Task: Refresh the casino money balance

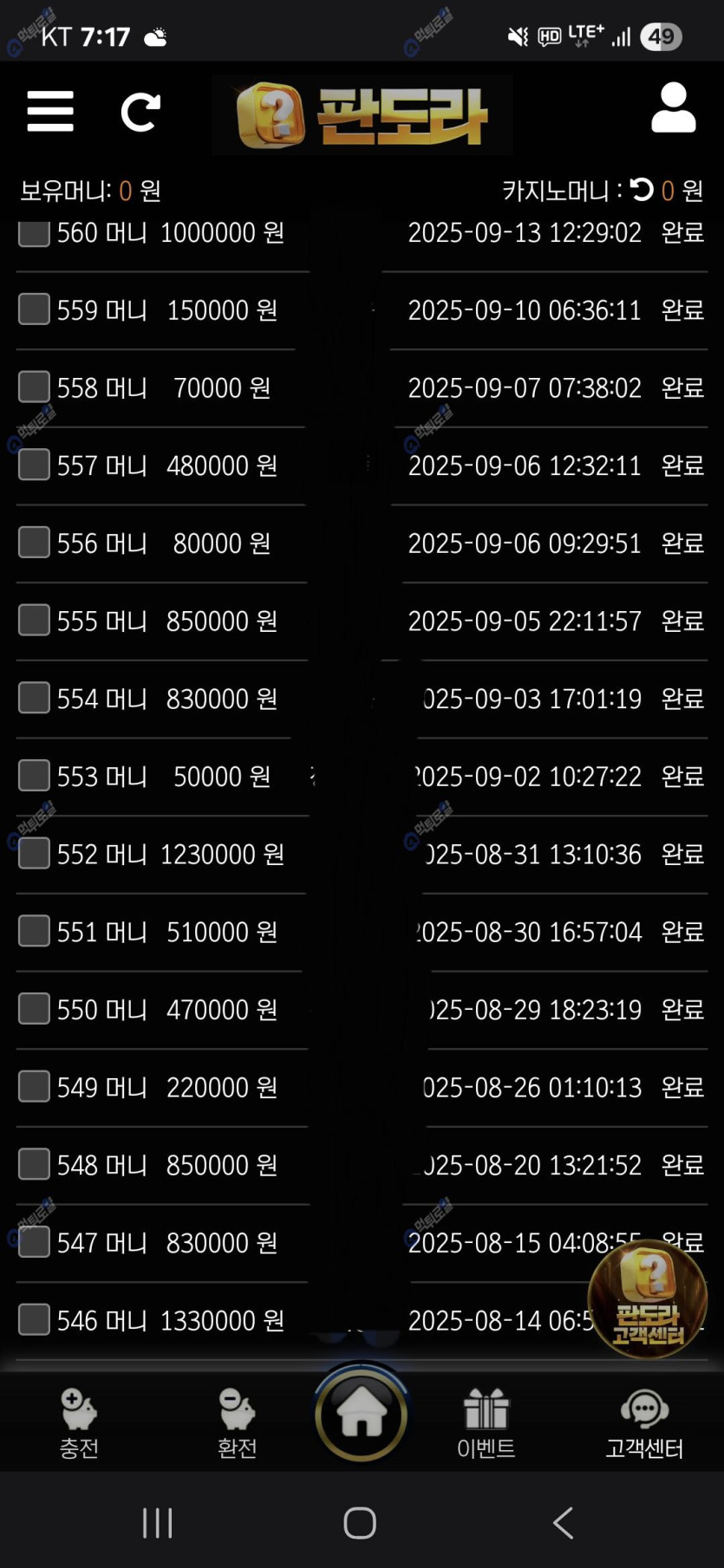Action: pyautogui.click(x=642, y=190)
